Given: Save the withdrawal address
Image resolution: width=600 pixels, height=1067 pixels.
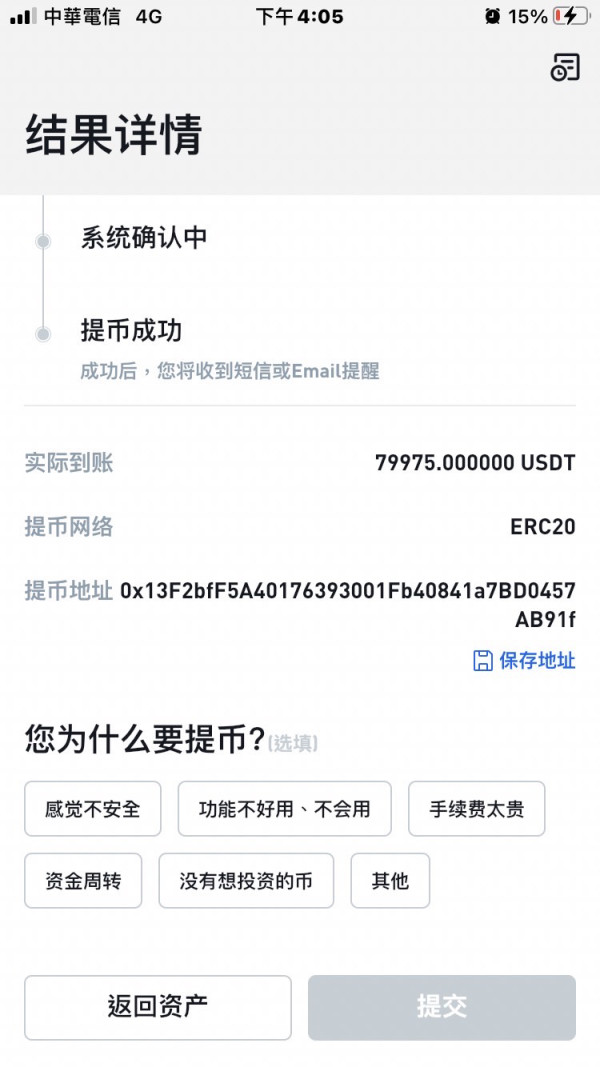Looking at the screenshot, I should coord(524,660).
